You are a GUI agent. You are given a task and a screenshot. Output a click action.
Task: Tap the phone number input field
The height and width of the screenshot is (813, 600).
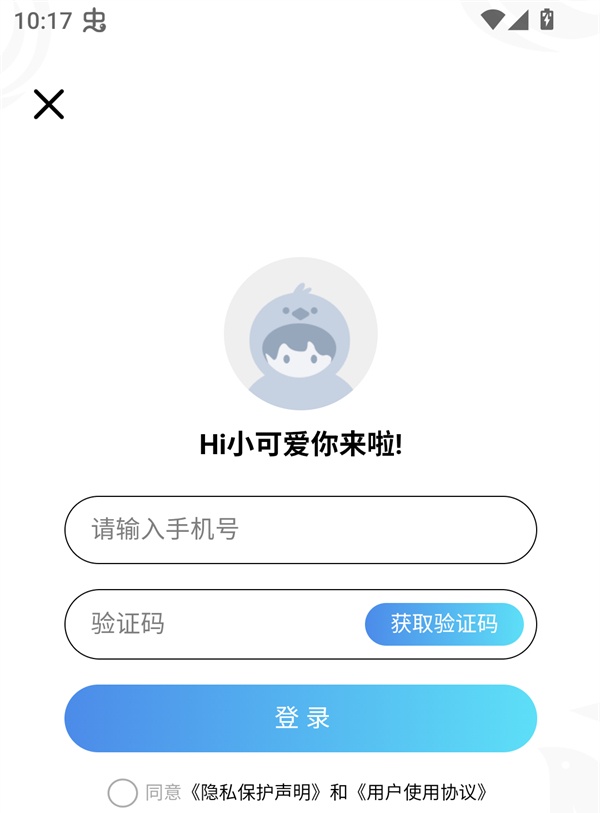click(x=300, y=530)
